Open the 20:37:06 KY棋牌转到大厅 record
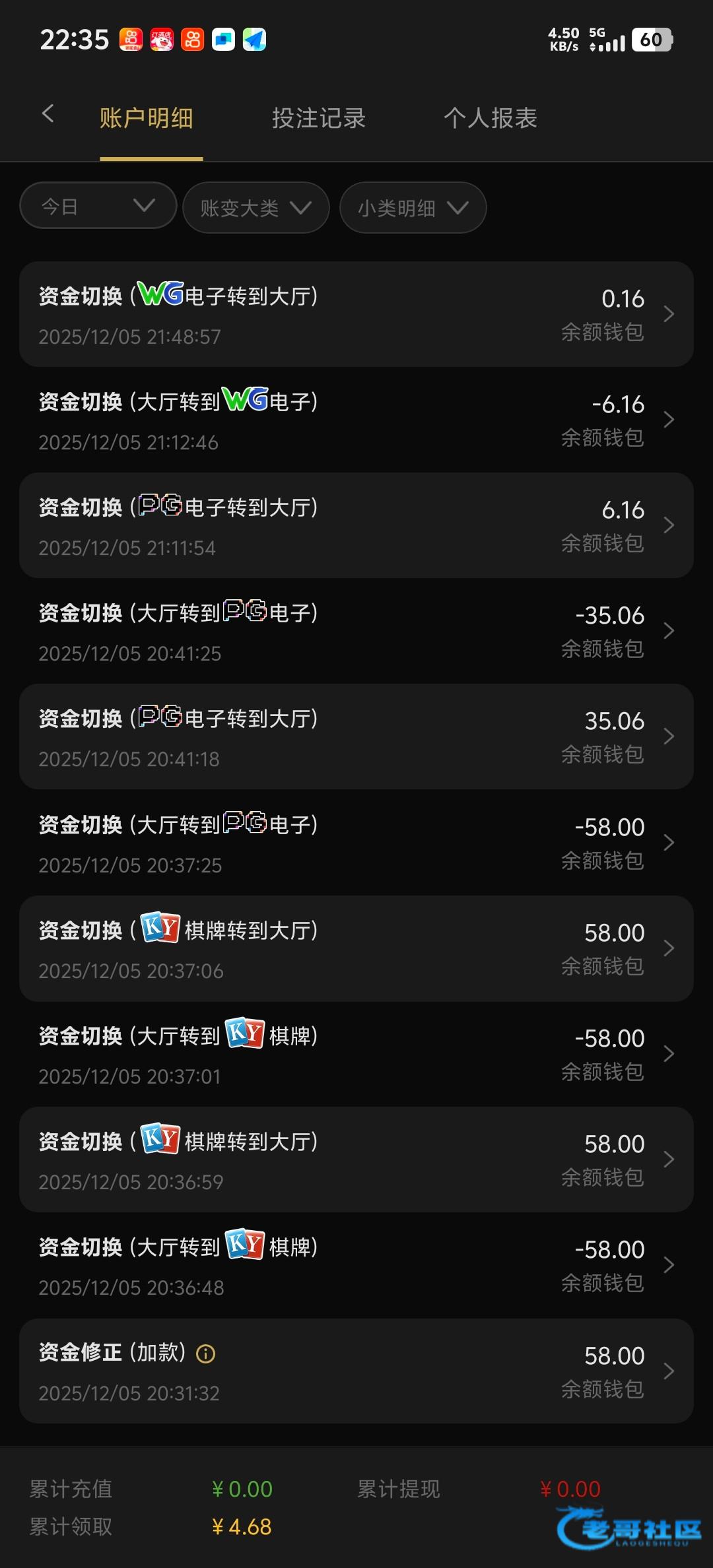 356,948
